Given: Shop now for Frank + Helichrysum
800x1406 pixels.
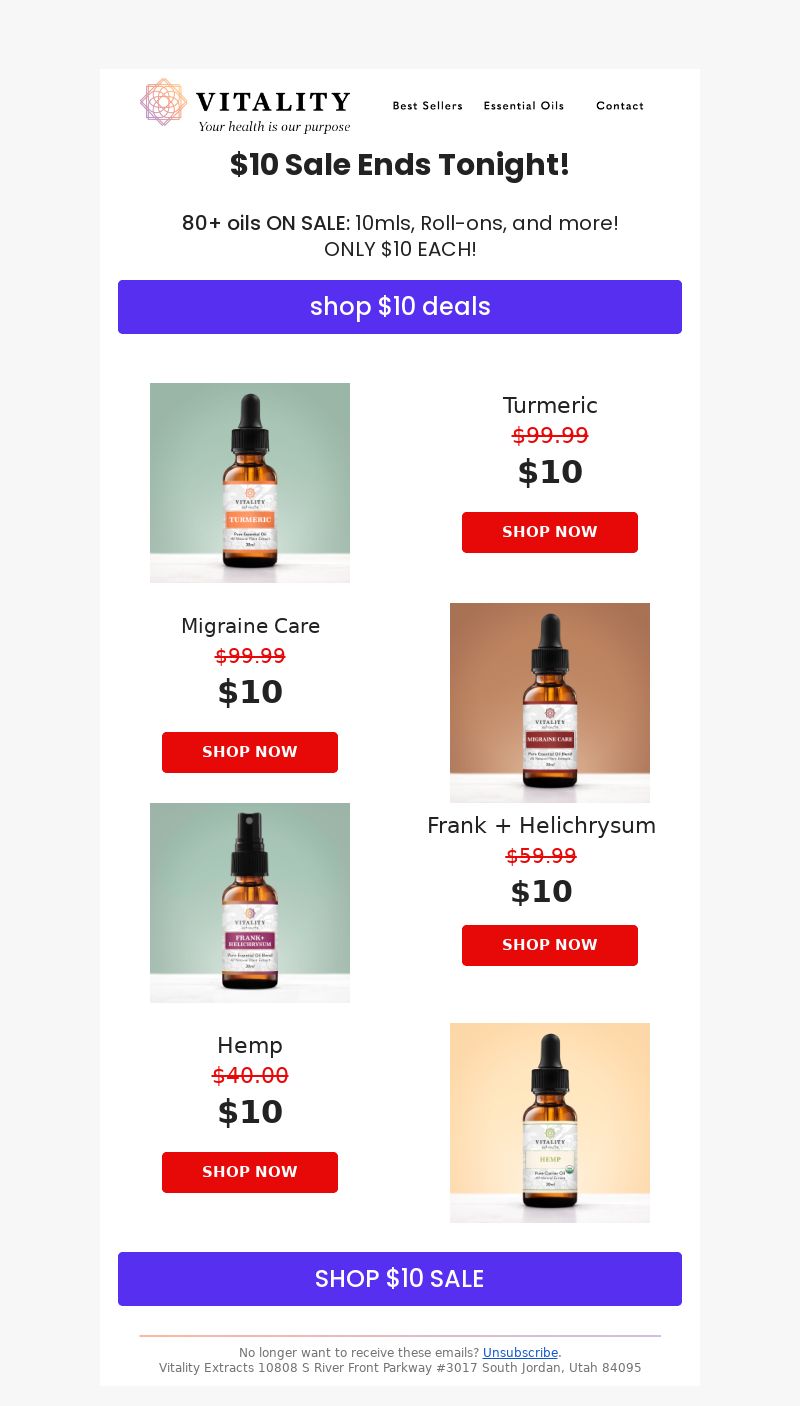Looking at the screenshot, I should (x=550, y=945).
